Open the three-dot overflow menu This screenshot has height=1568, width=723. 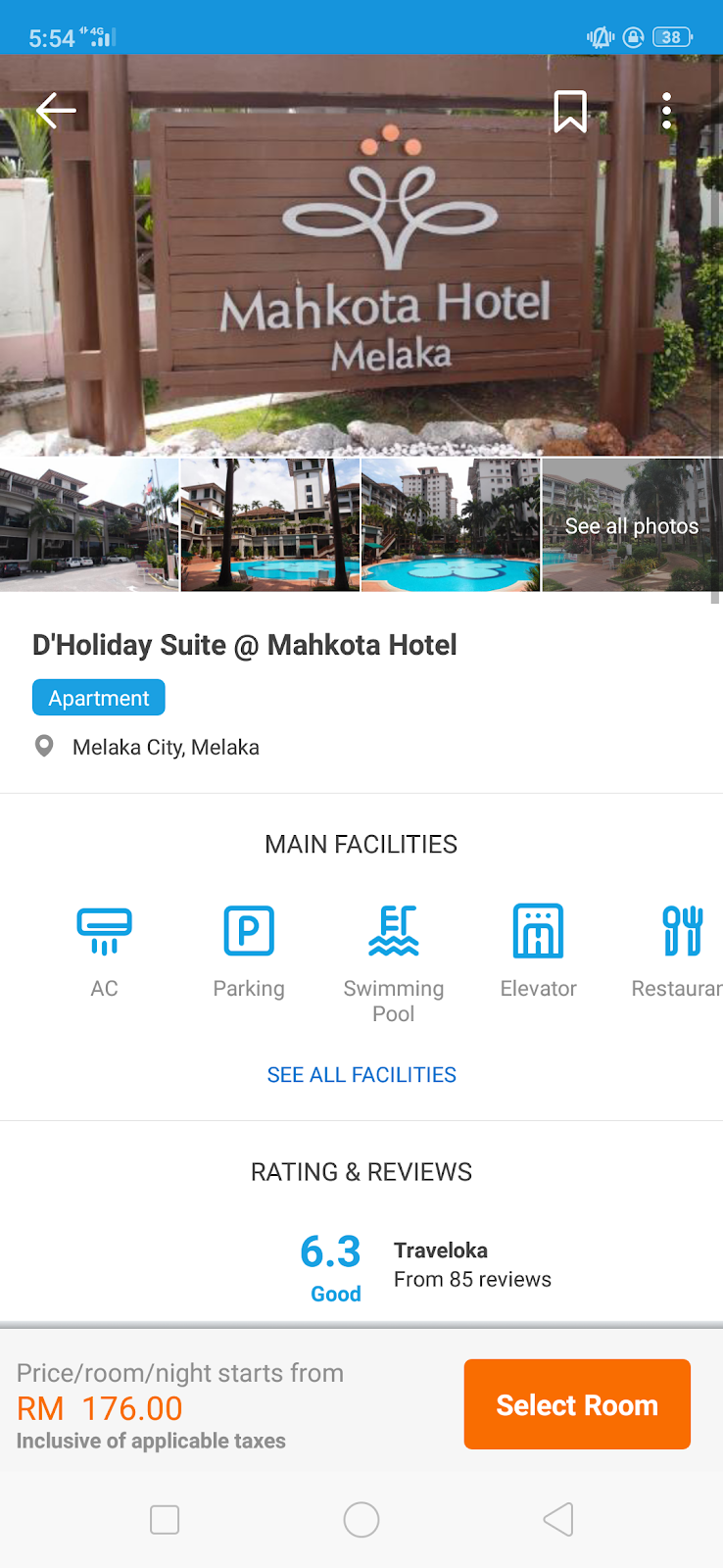[666, 111]
